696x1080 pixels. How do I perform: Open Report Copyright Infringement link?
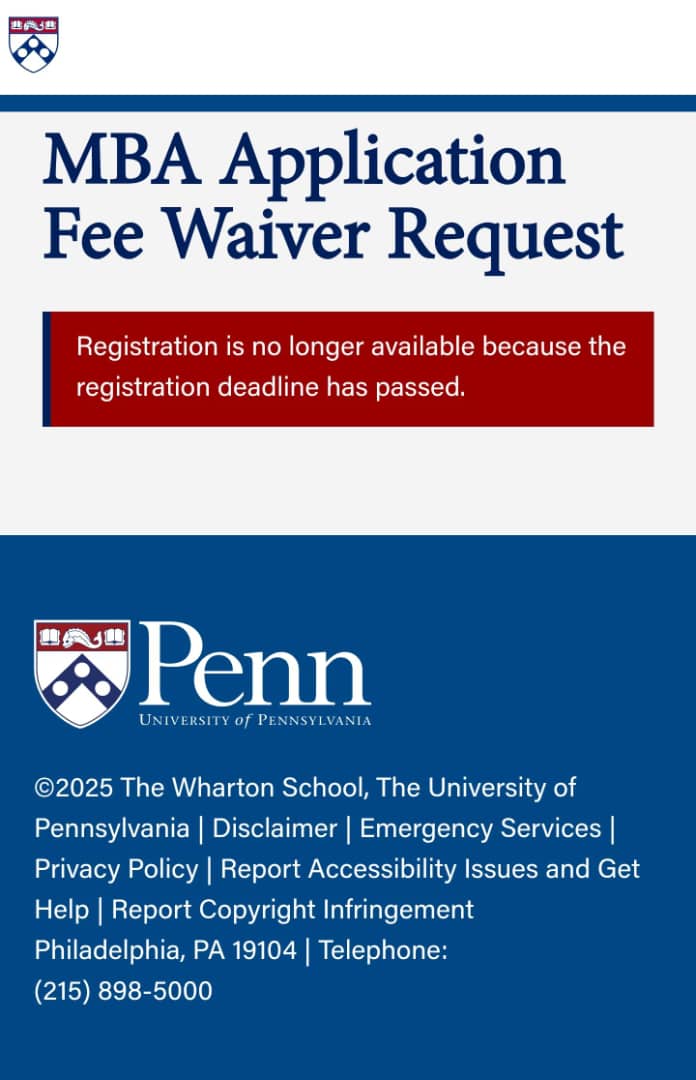tap(292, 910)
